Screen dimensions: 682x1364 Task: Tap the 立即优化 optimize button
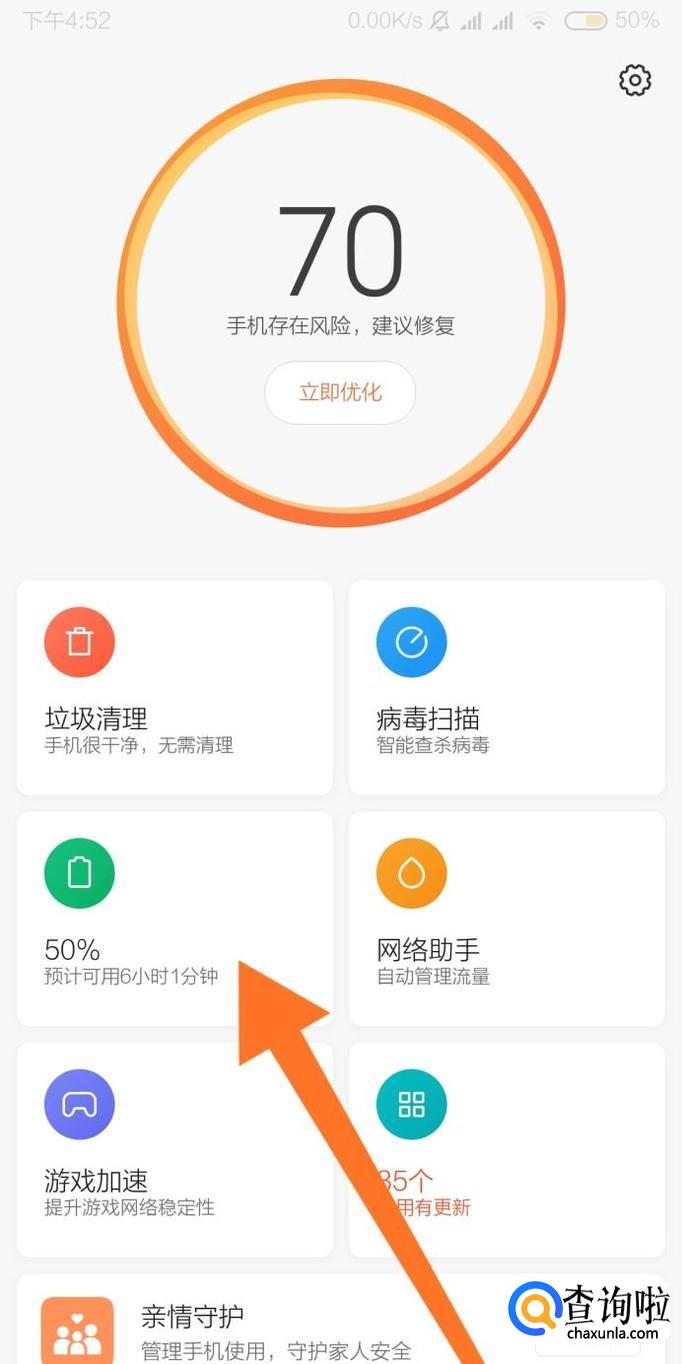340,392
